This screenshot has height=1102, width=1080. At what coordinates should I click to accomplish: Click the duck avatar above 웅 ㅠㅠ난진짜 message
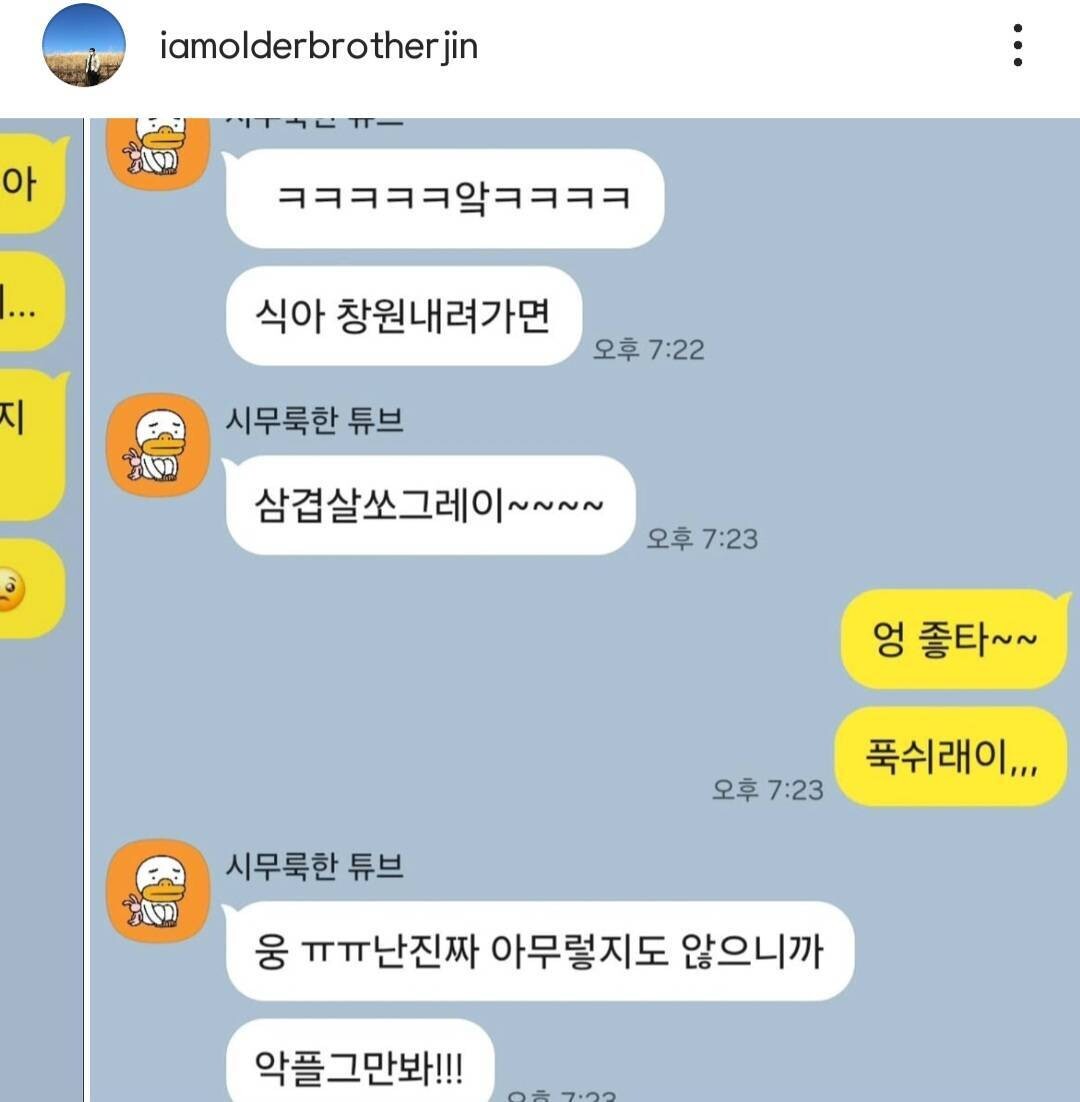[x=157, y=890]
